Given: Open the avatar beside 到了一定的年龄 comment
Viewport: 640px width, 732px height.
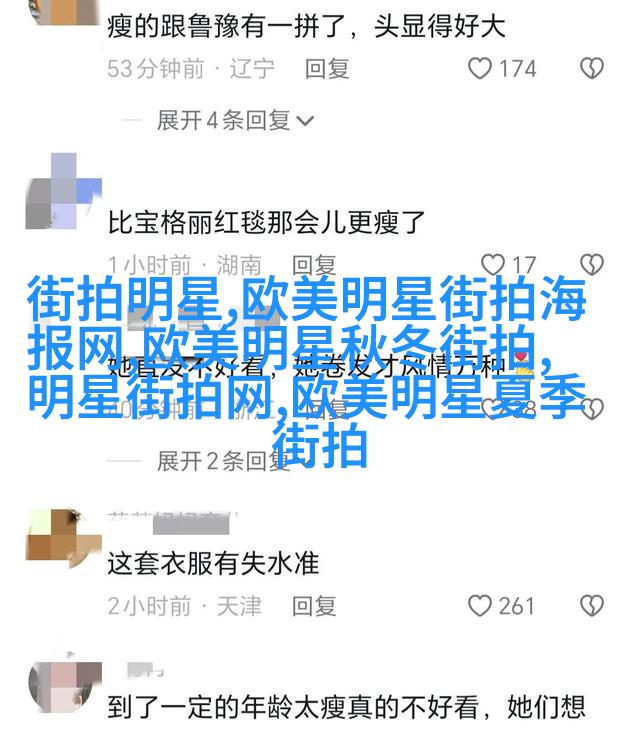Looking at the screenshot, I should click(x=64, y=697).
